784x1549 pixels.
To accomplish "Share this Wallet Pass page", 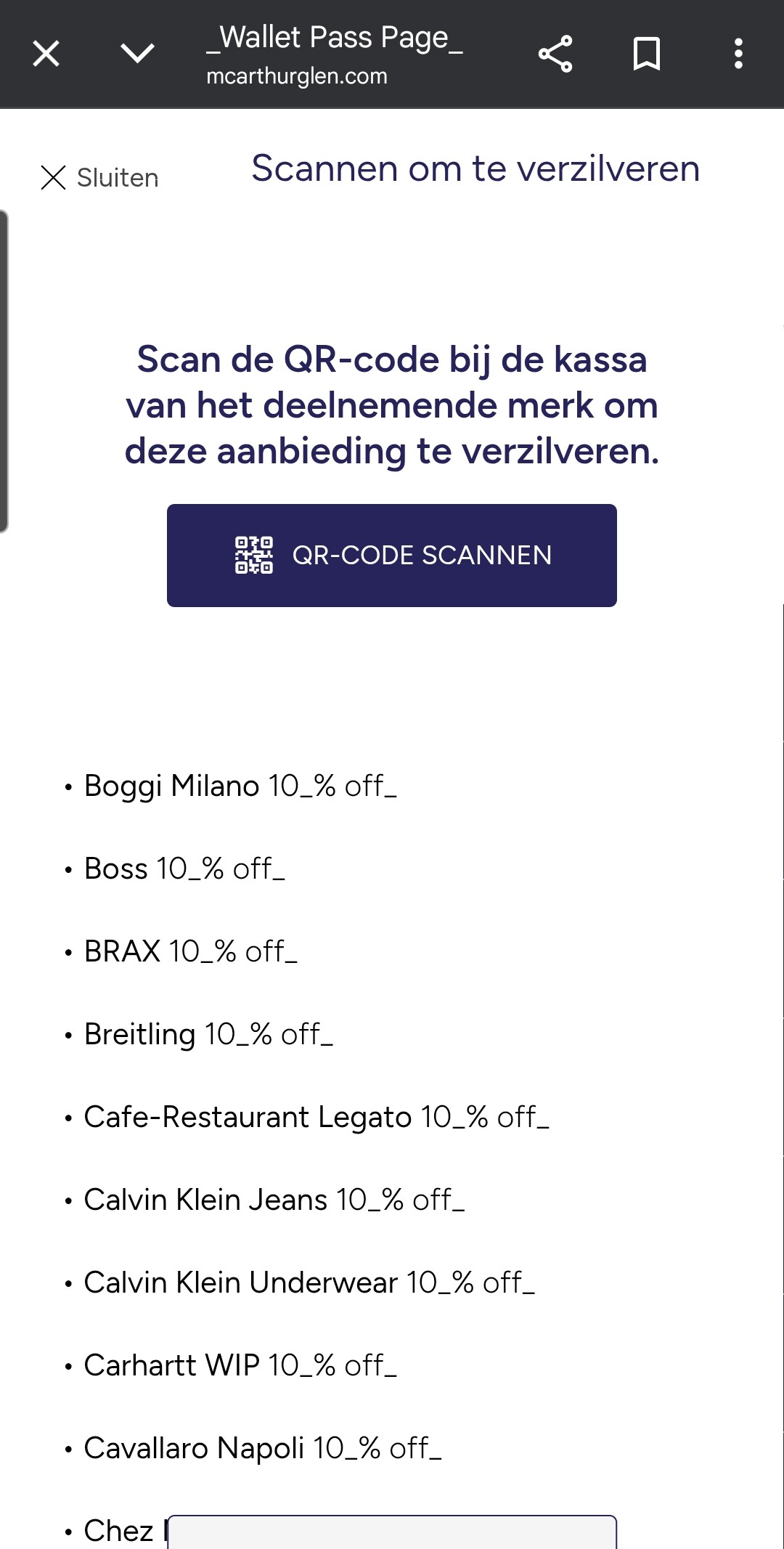I will [x=555, y=54].
